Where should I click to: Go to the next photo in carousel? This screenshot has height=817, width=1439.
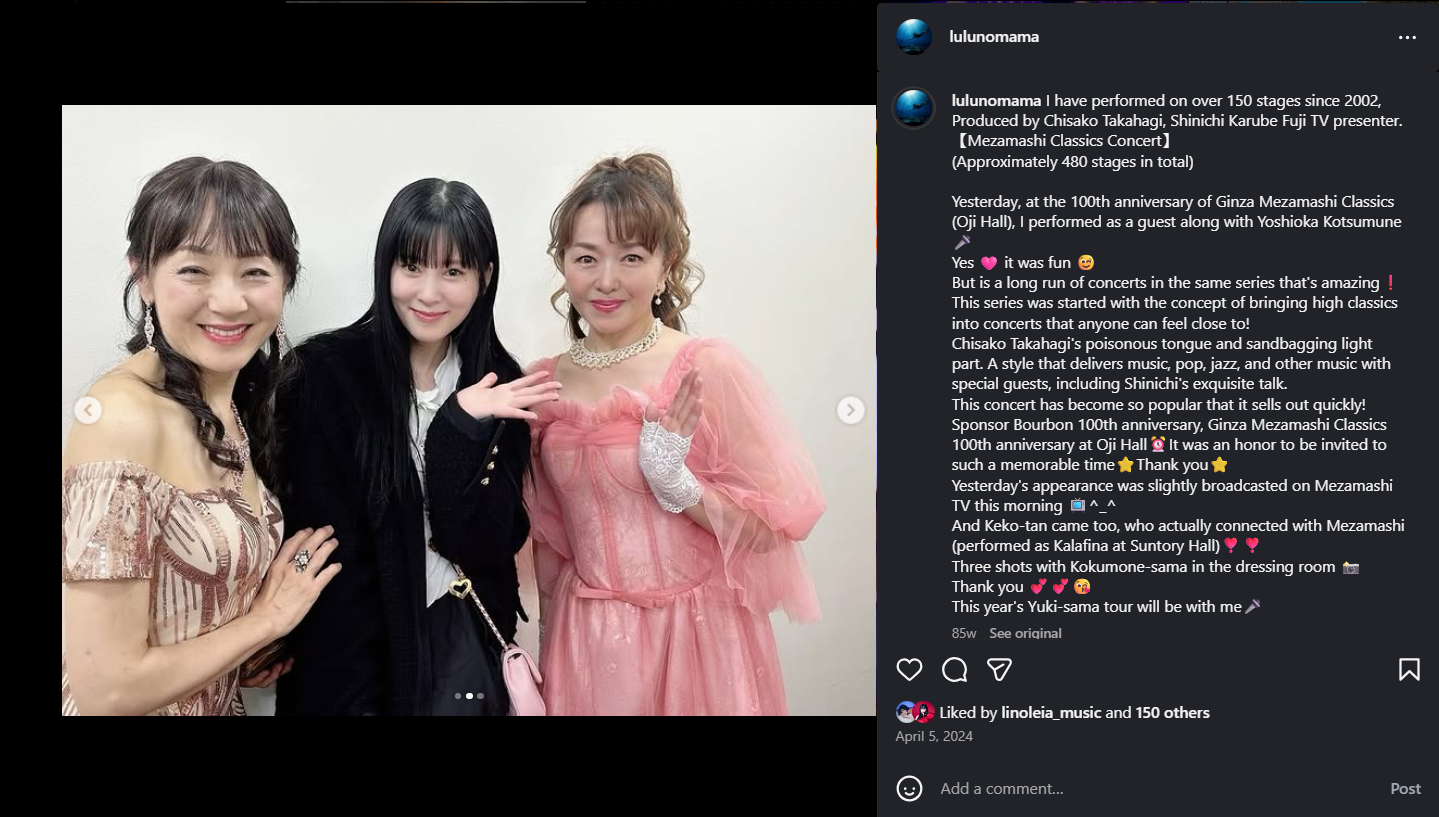coord(850,410)
